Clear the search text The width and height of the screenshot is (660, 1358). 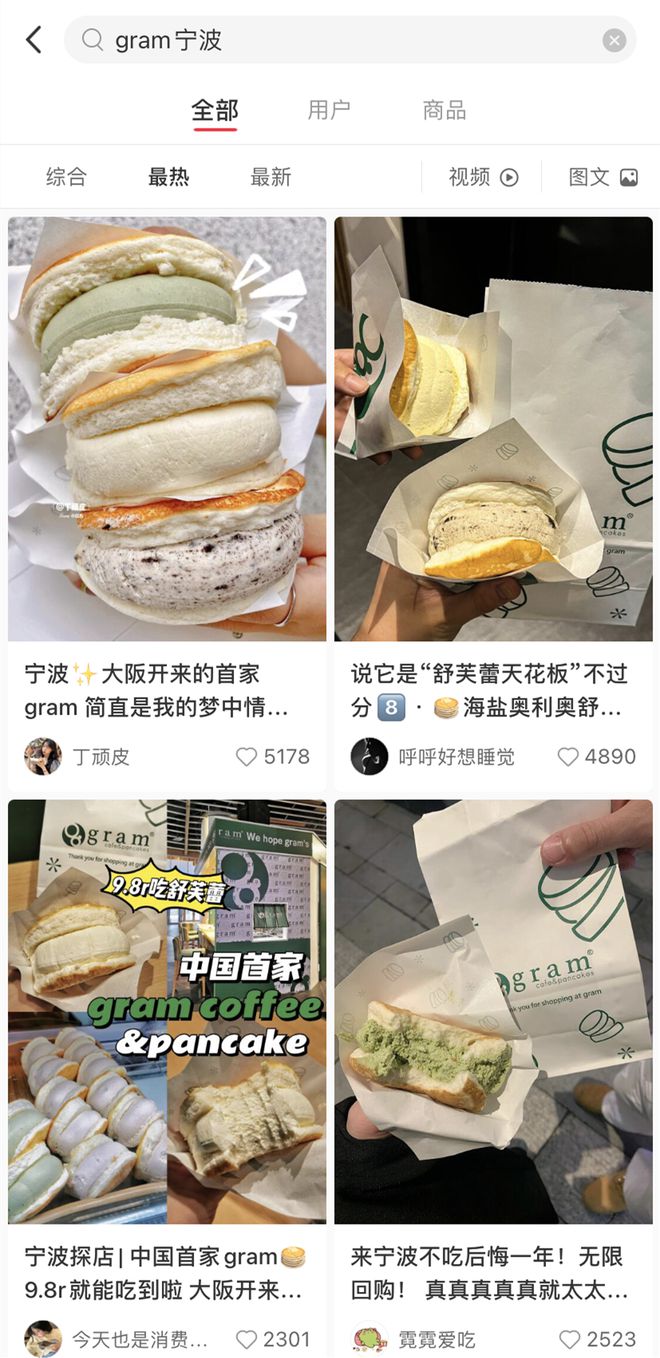[614, 40]
